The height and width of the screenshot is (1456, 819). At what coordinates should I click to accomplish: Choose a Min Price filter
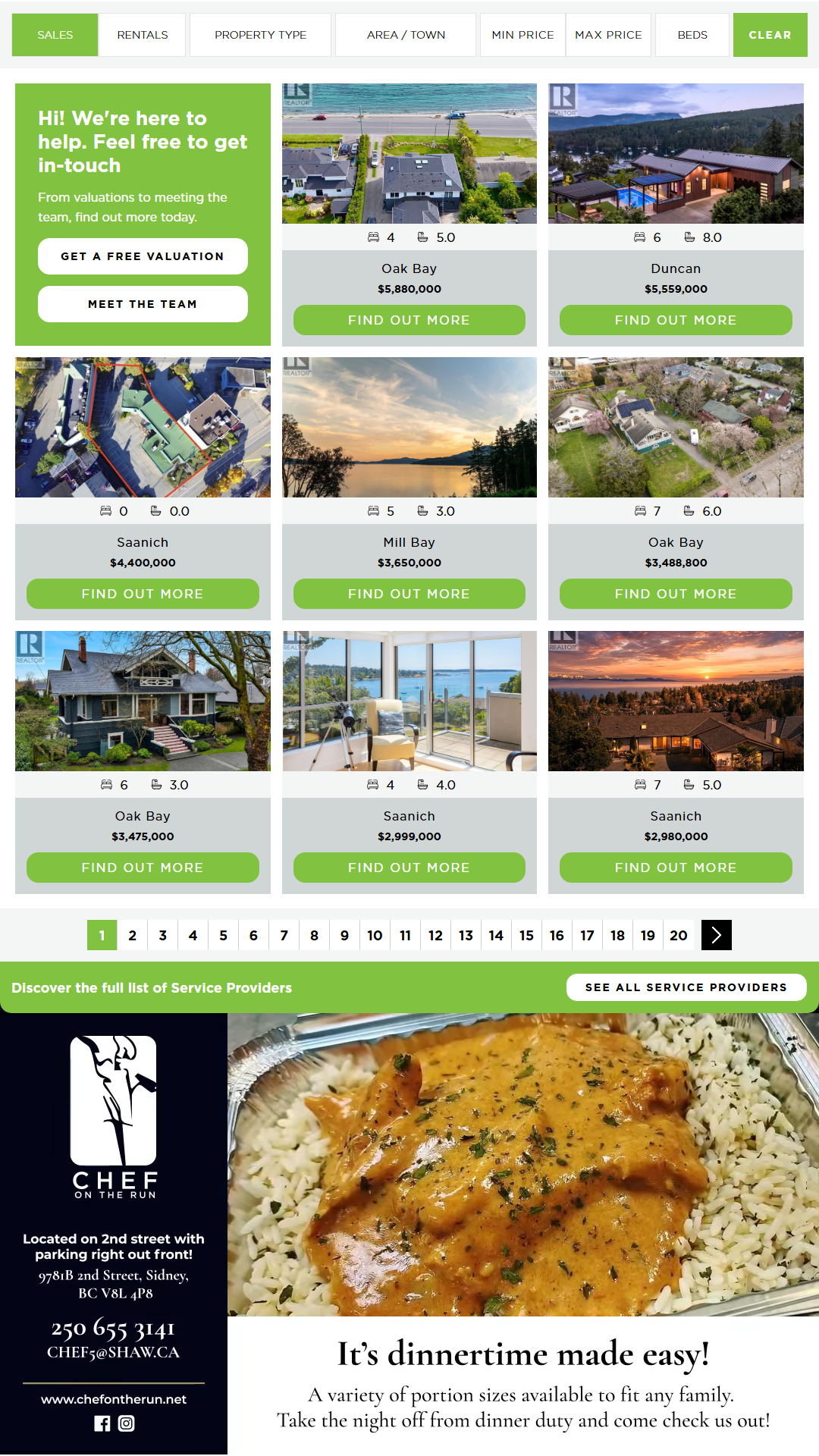(x=522, y=35)
